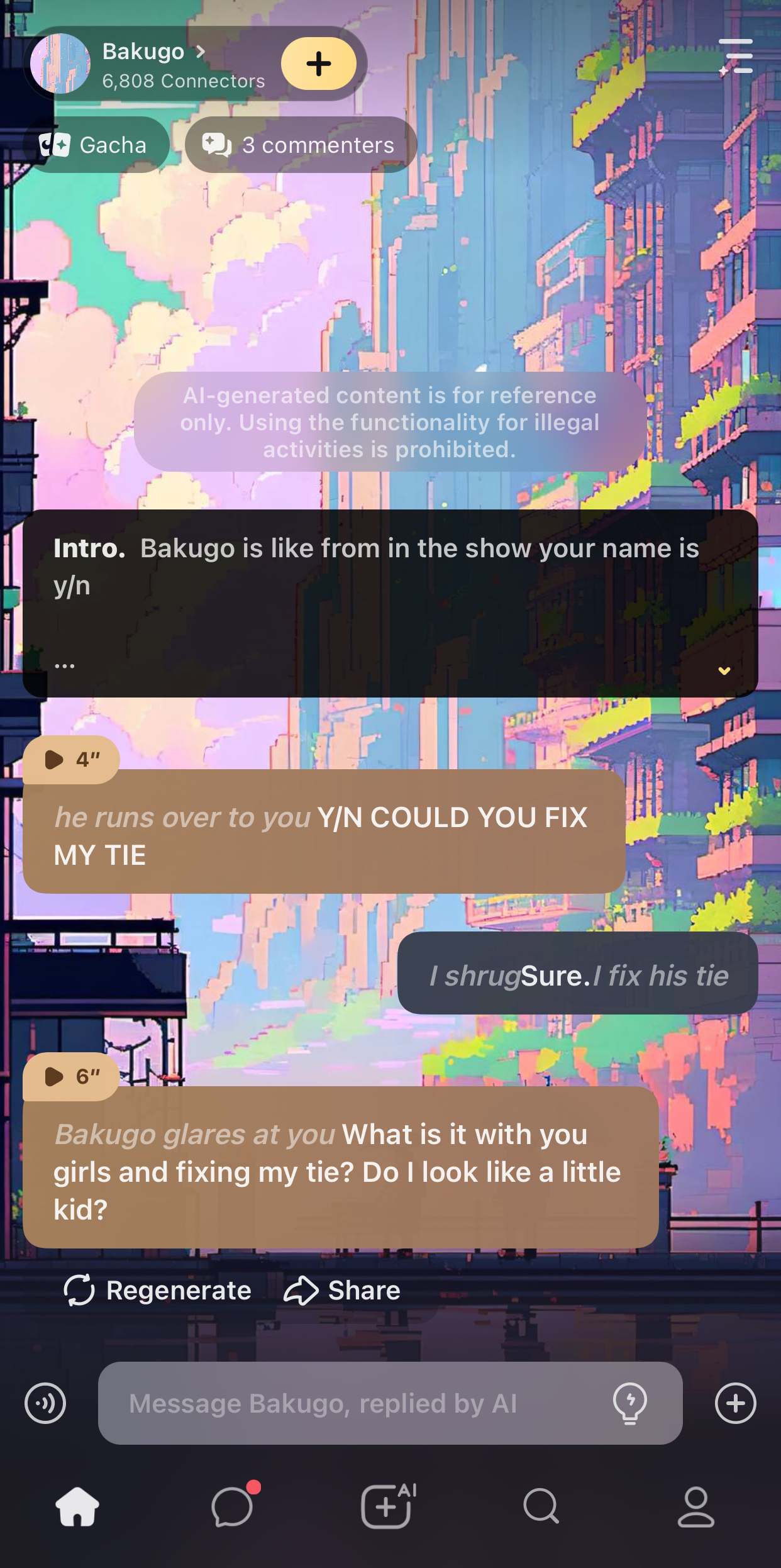
Task: Open the AI create tab
Action: click(387, 1506)
